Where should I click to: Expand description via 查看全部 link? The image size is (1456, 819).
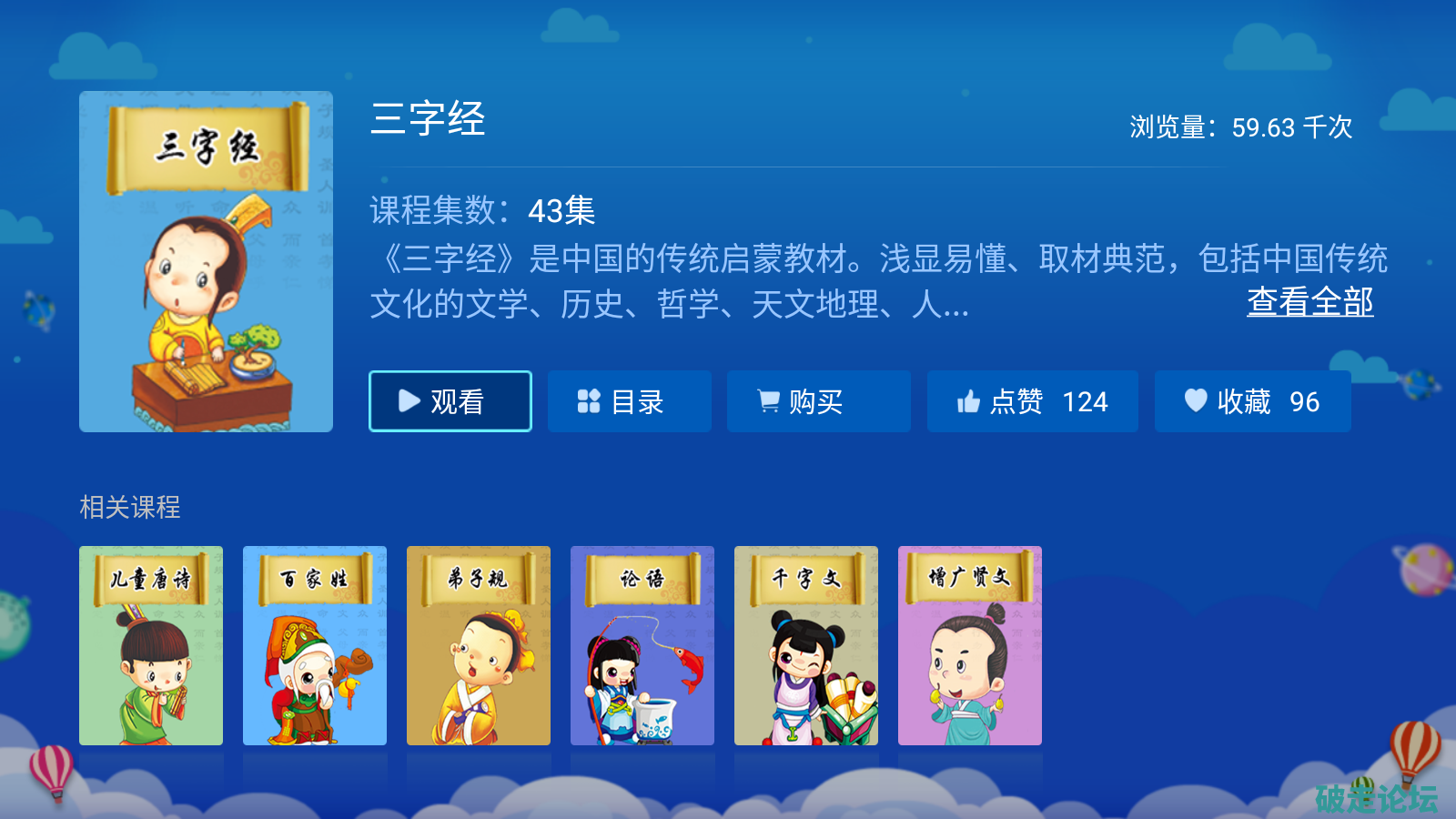pyautogui.click(x=1309, y=302)
